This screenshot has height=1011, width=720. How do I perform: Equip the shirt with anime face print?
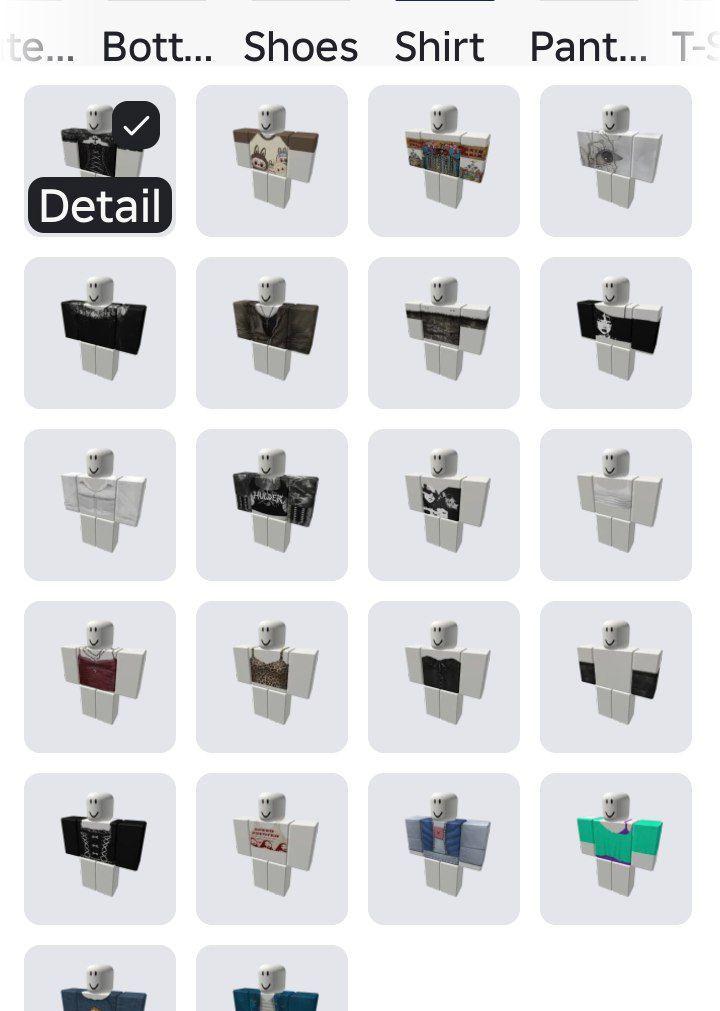(x=616, y=333)
